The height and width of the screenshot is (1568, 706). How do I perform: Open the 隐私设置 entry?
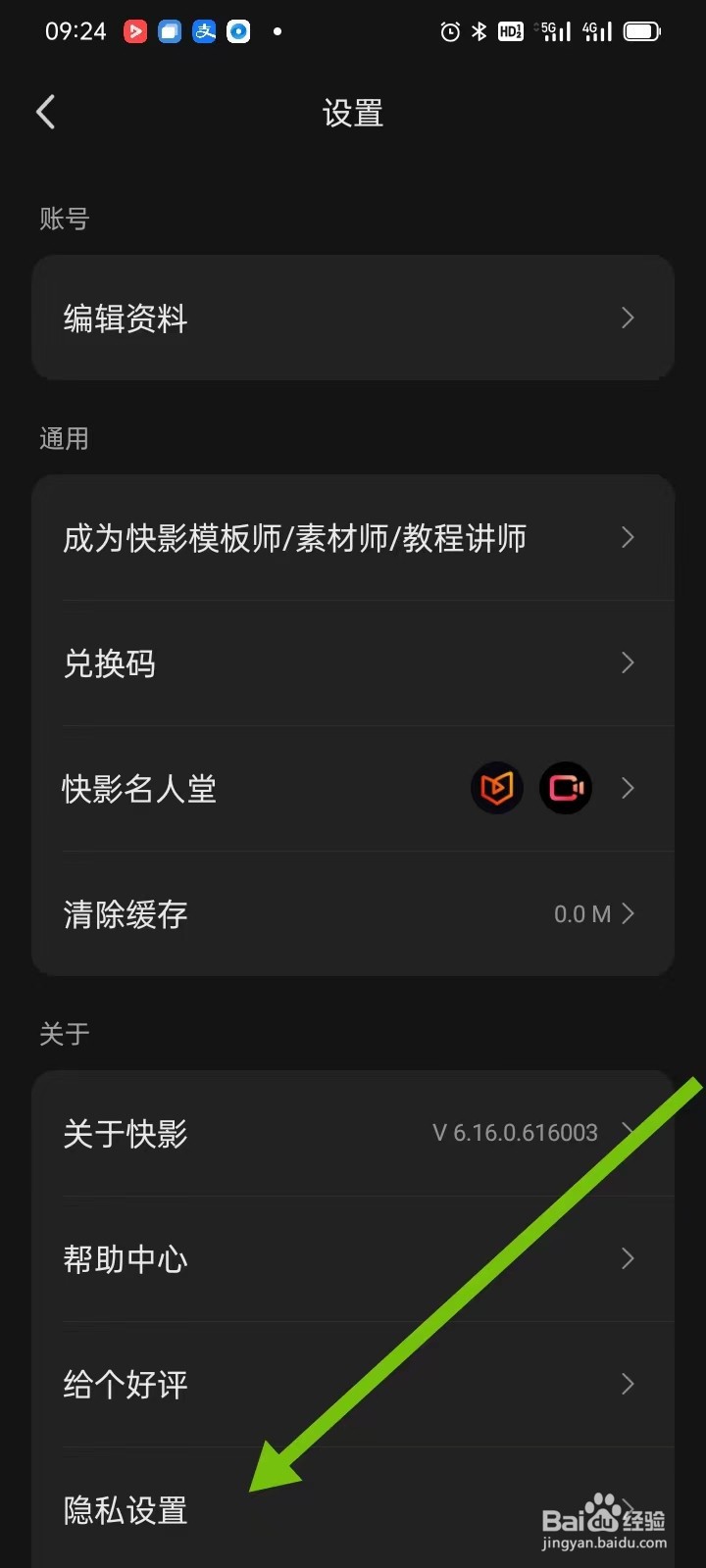click(125, 1510)
